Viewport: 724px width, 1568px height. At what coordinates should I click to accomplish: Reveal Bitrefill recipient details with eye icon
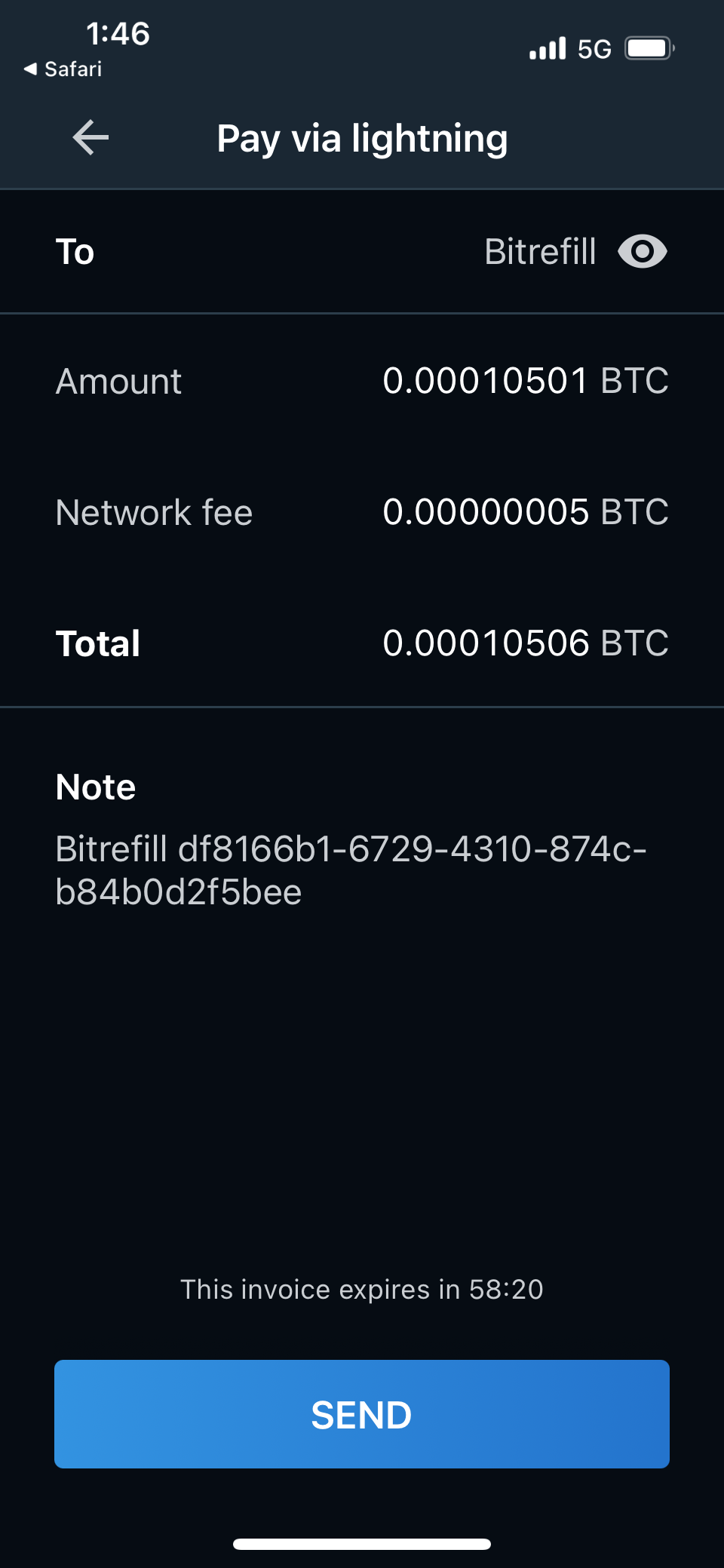click(642, 252)
